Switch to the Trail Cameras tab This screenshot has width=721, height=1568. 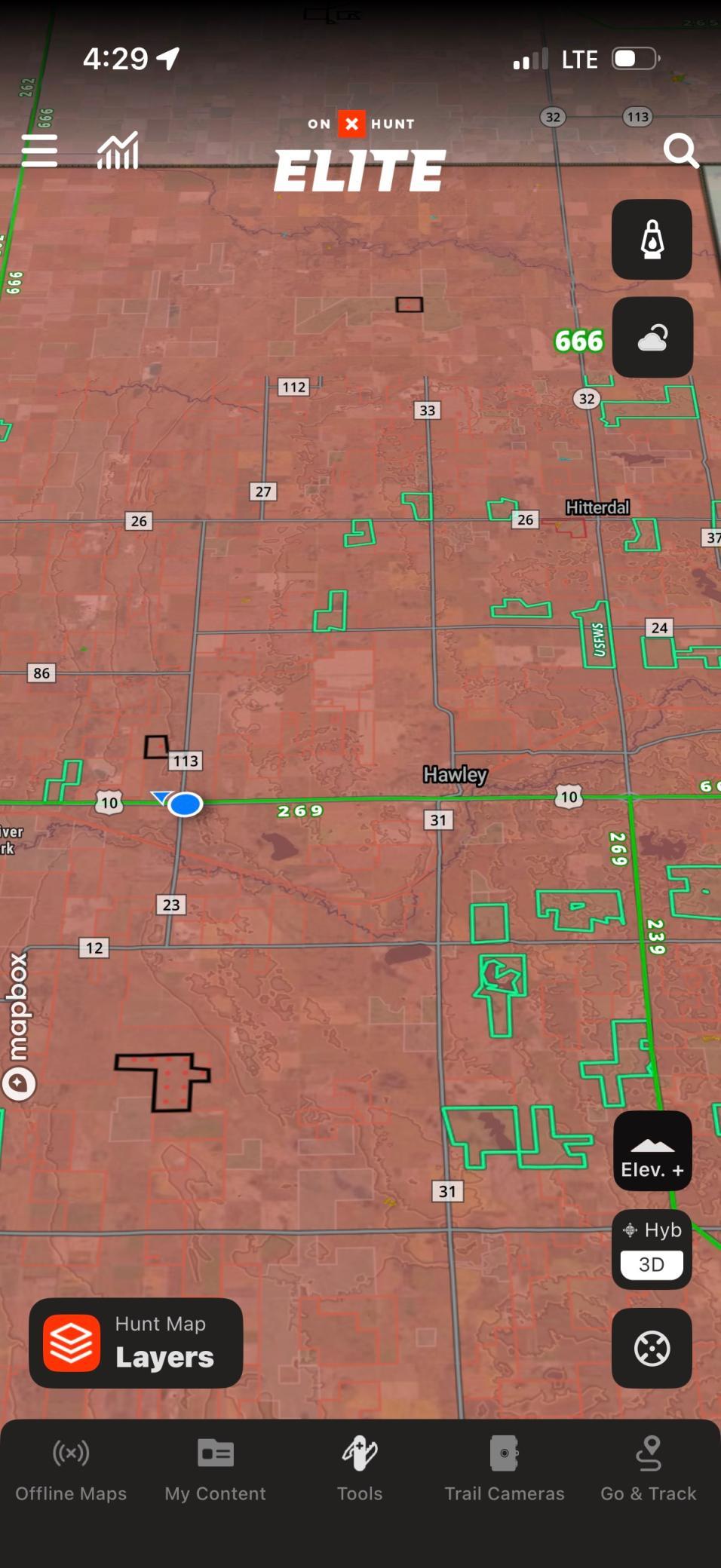coord(504,1470)
